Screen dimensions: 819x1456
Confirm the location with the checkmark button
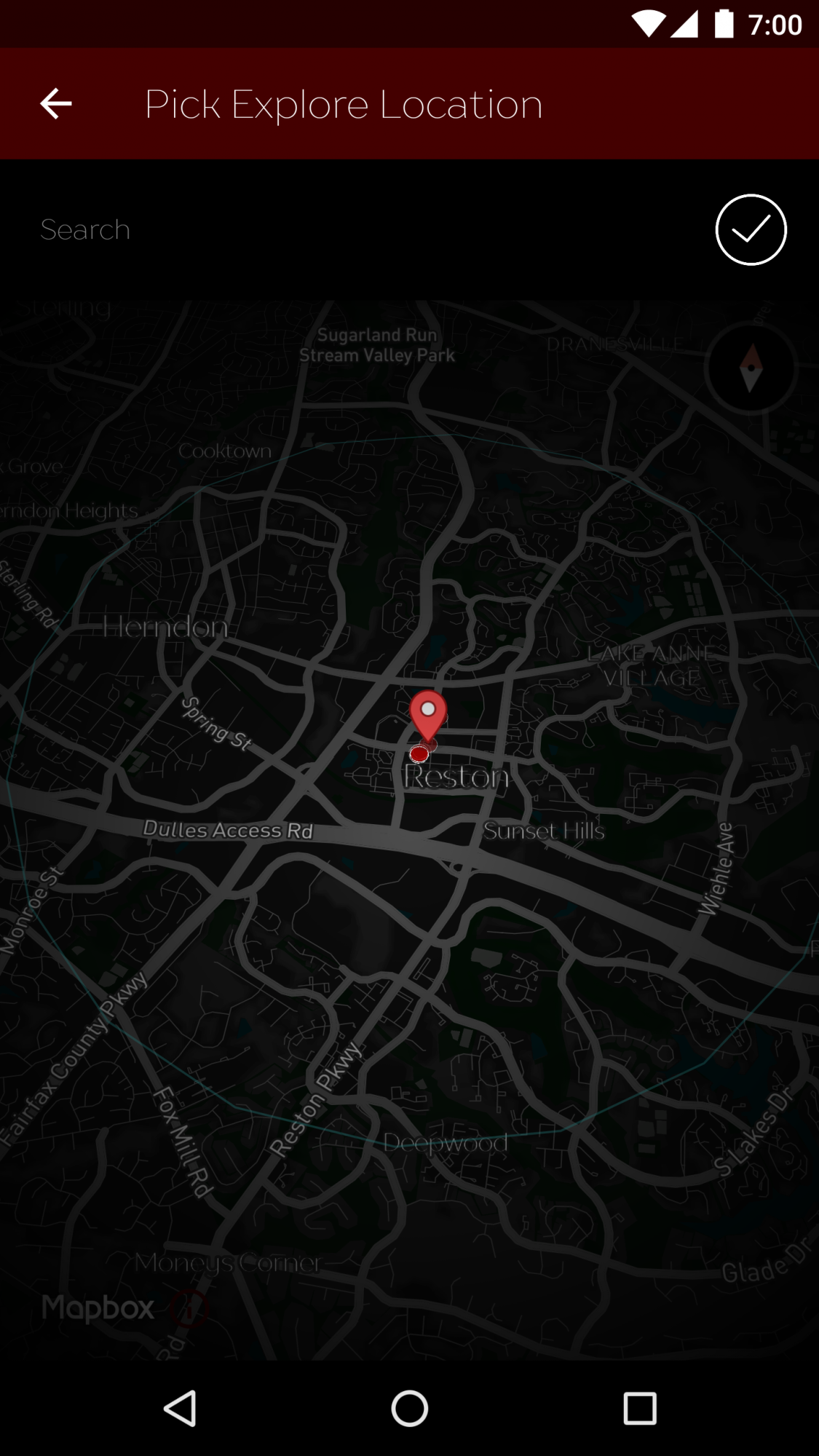point(751,230)
